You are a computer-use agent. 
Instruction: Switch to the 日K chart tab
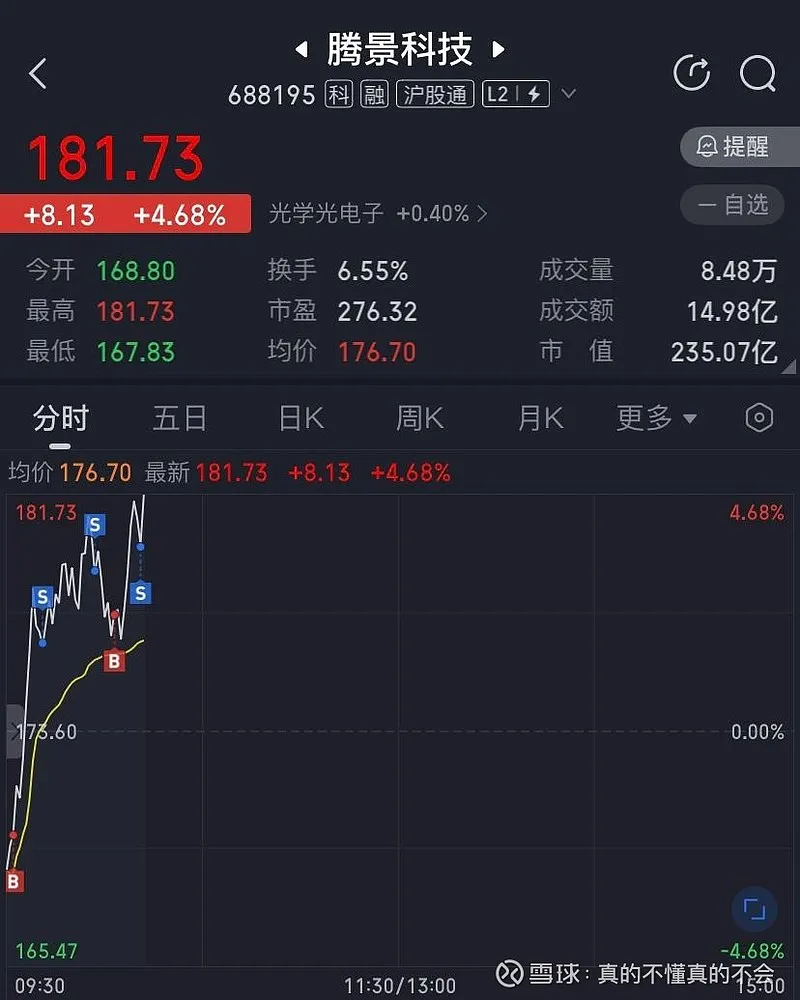[x=300, y=418]
